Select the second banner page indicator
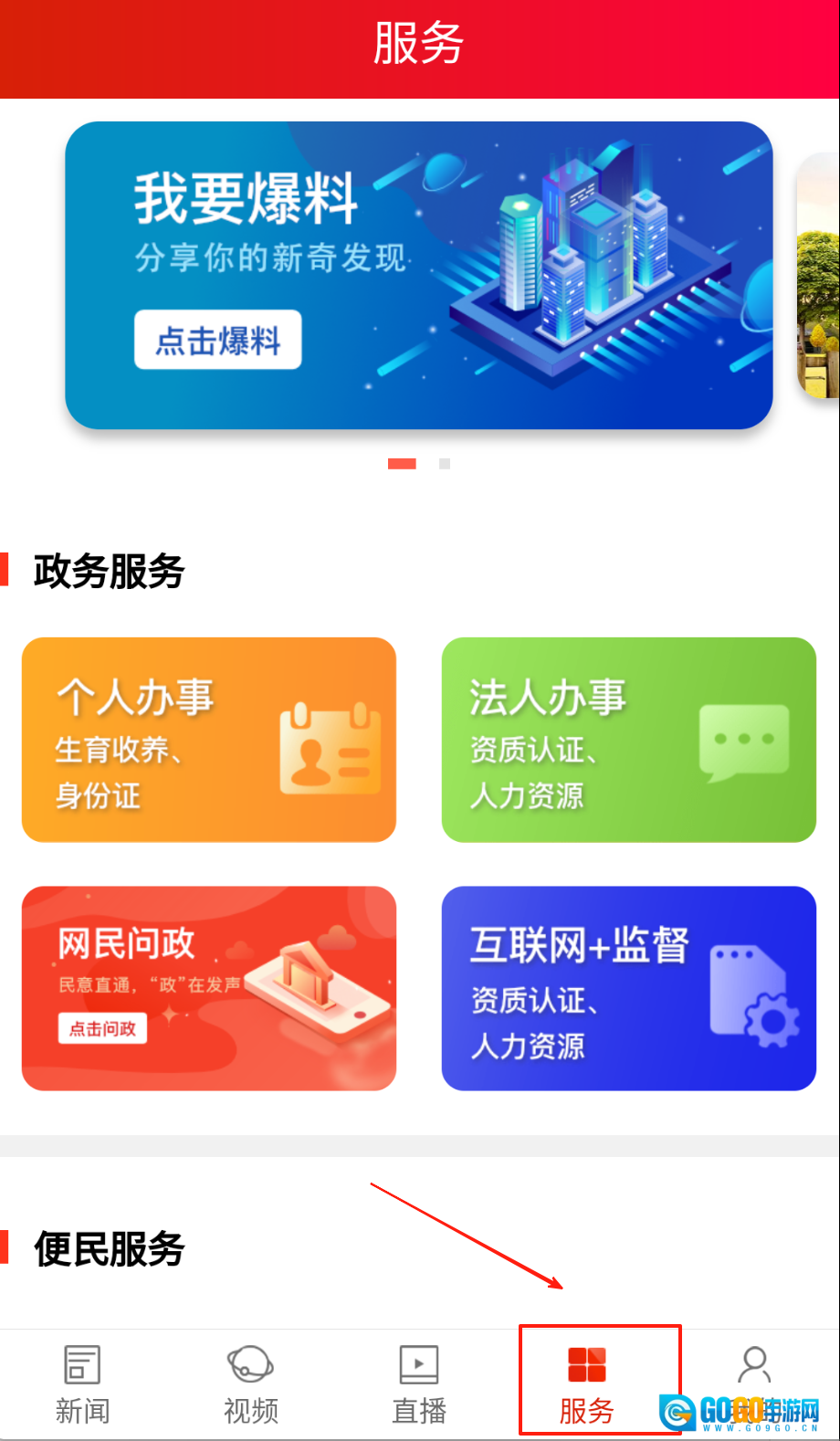This screenshot has height=1441, width=840. pos(445,464)
